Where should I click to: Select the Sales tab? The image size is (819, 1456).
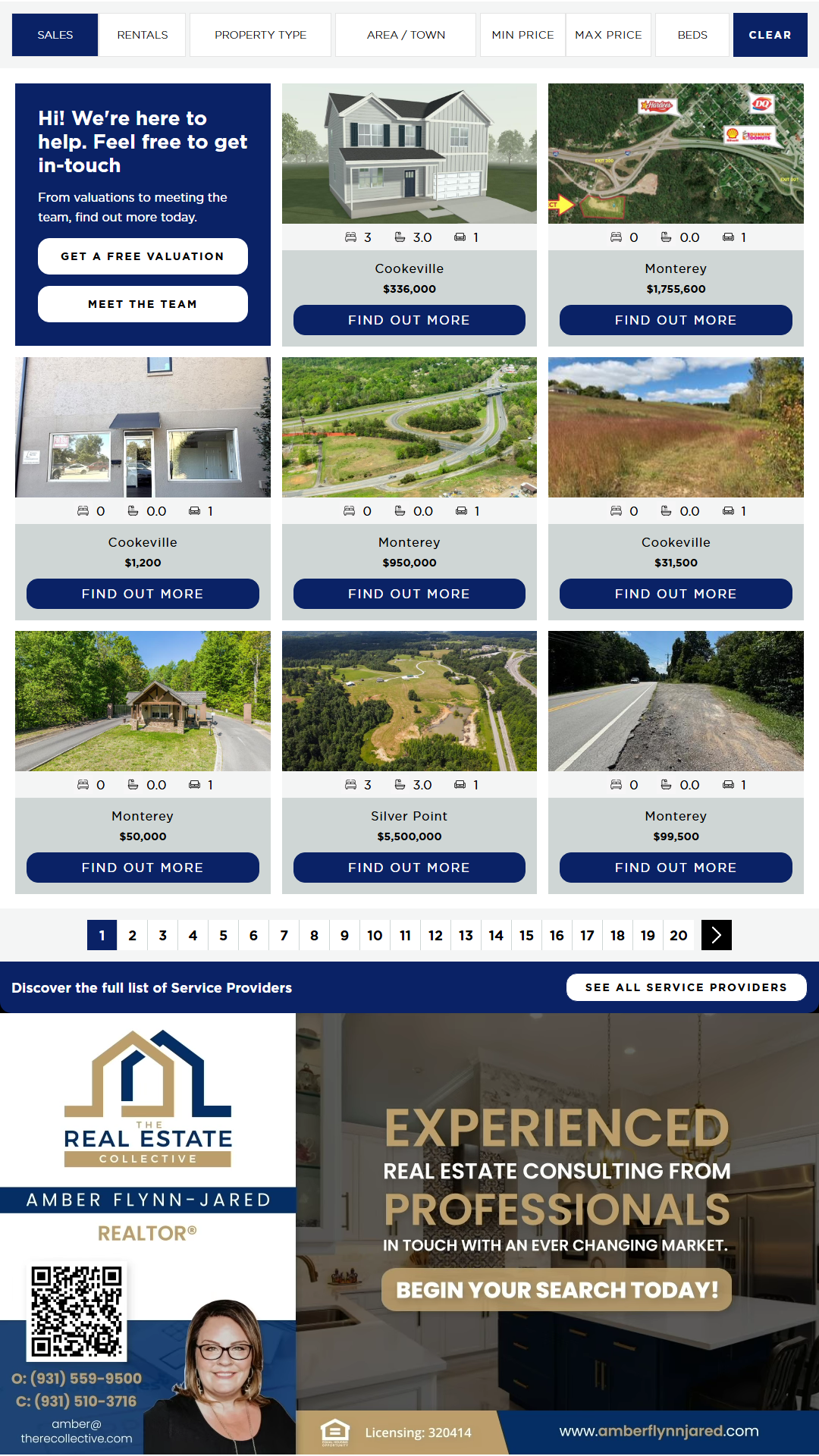pyautogui.click(x=55, y=35)
